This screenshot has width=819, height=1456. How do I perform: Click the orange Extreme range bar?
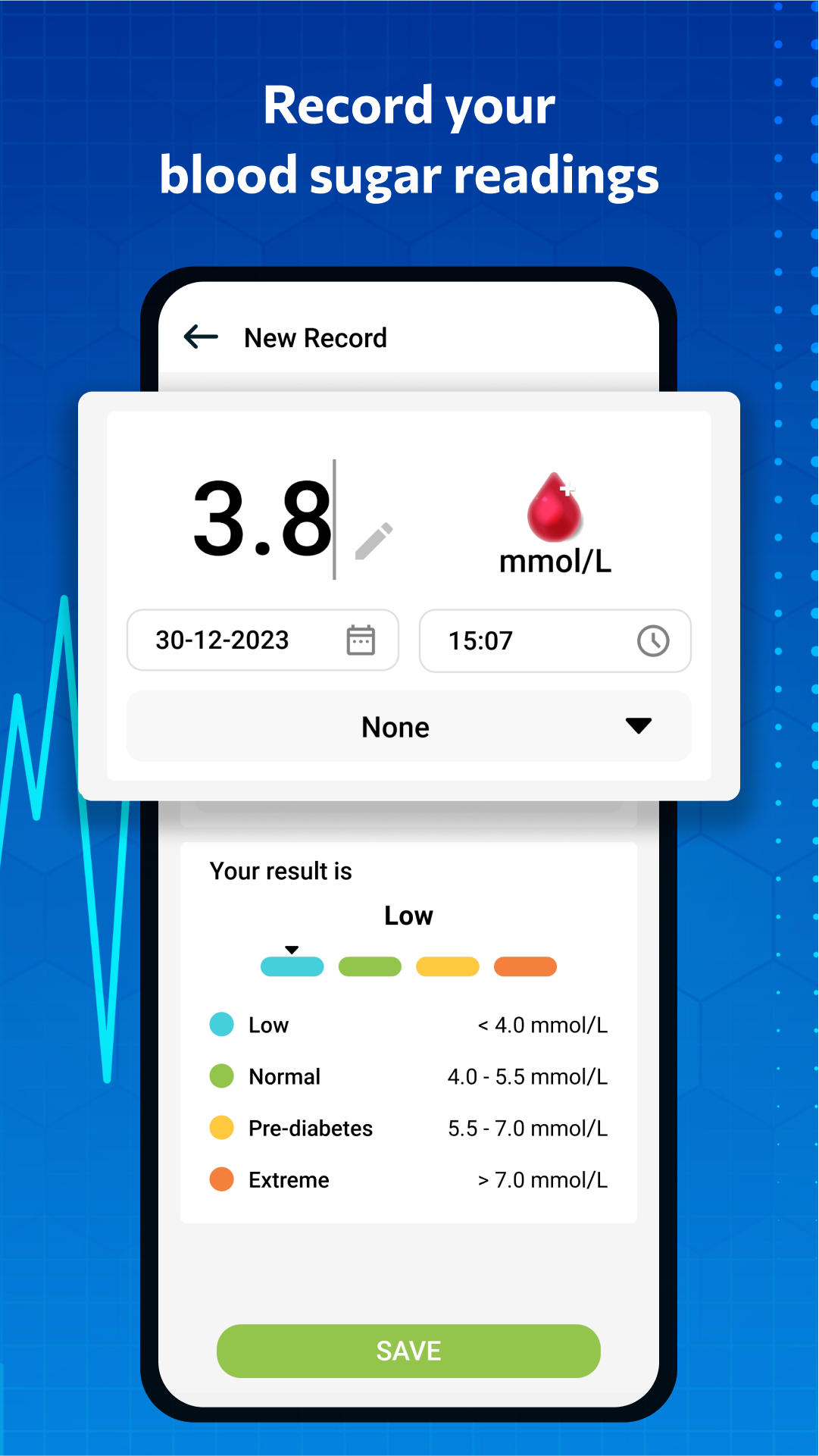tap(525, 966)
